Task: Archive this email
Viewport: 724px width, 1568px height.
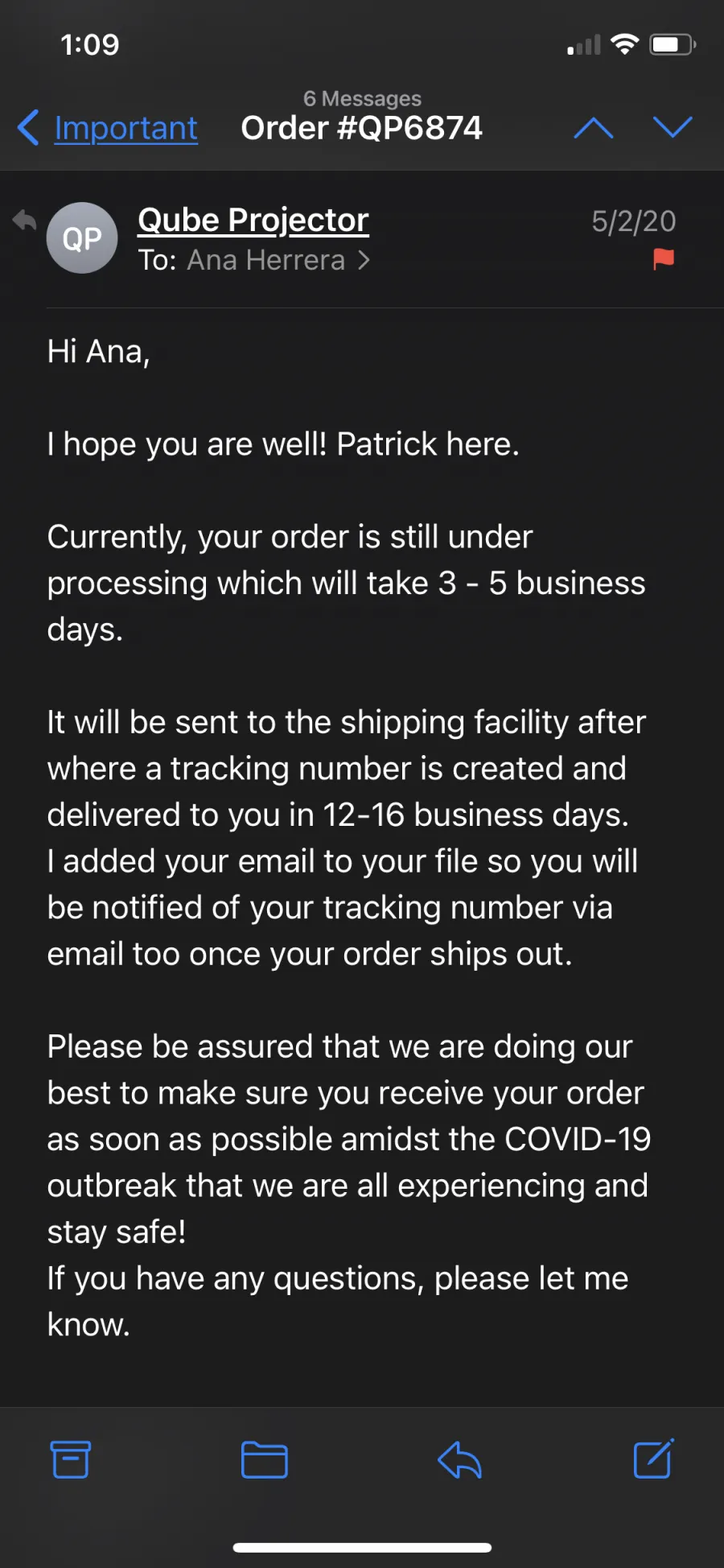Action: coord(71,1459)
